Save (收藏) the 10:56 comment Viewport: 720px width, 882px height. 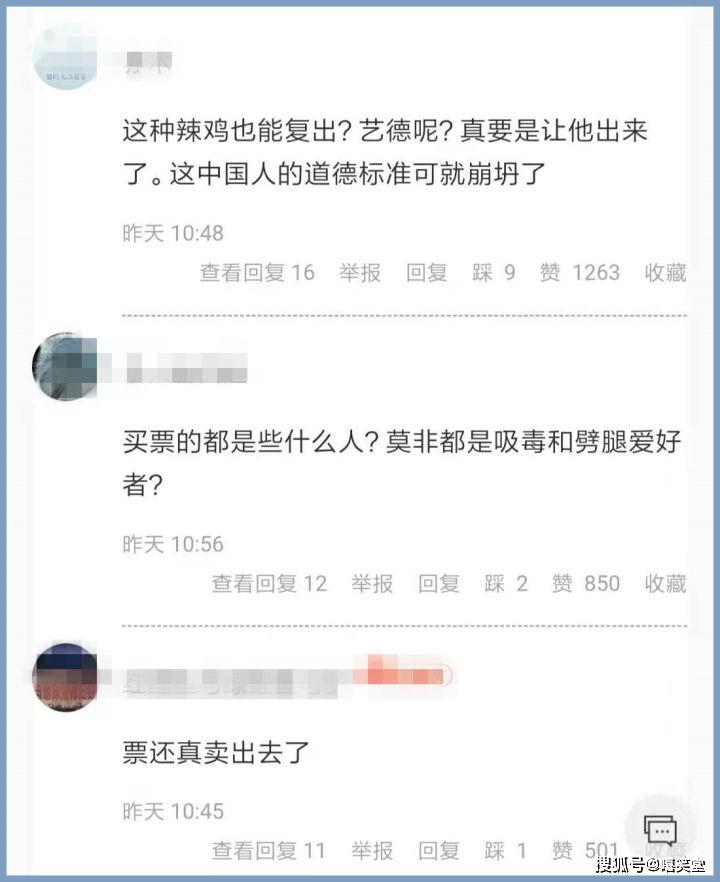(x=665, y=584)
